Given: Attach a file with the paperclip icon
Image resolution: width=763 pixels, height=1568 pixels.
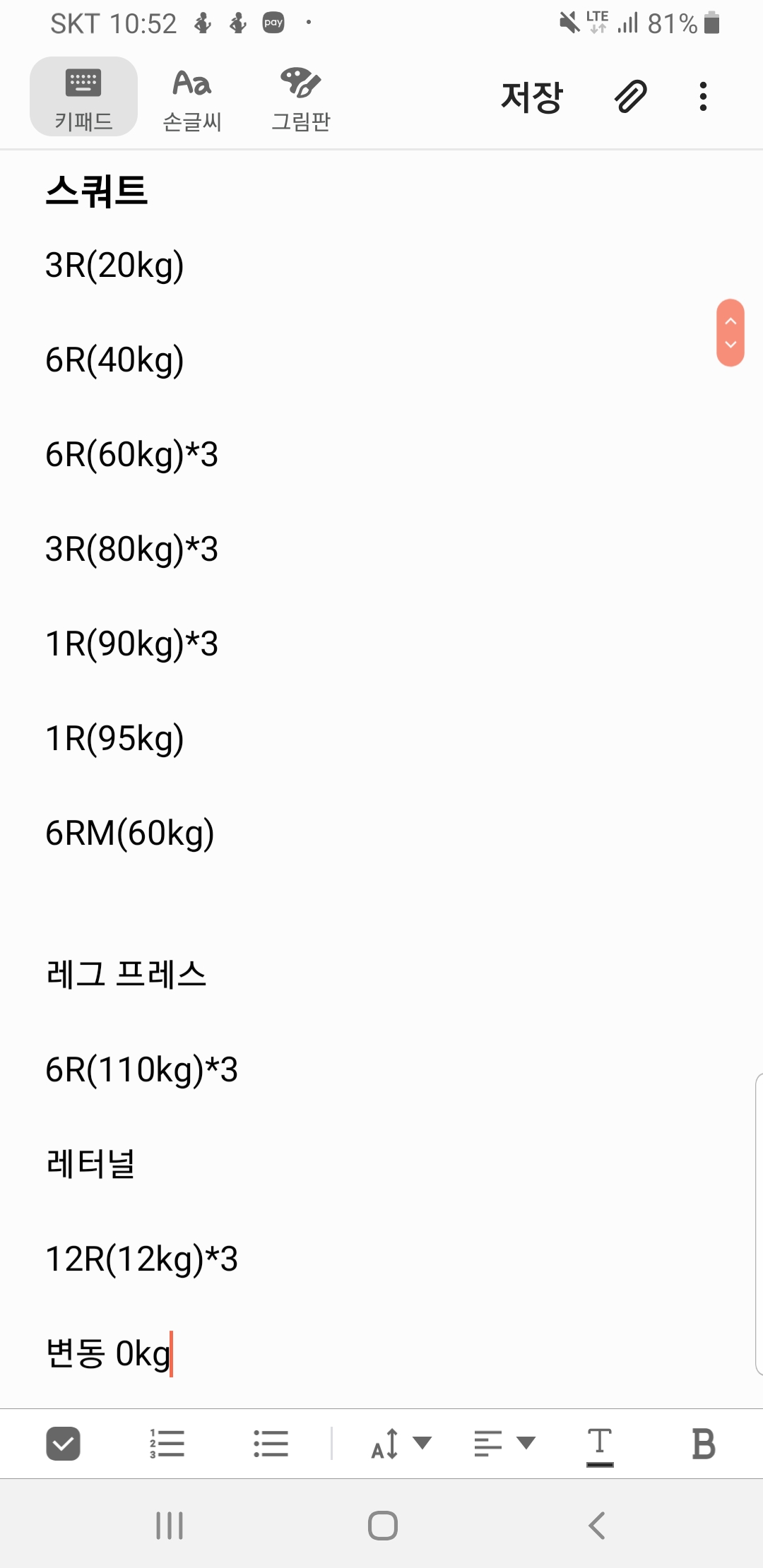Looking at the screenshot, I should pyautogui.click(x=630, y=97).
